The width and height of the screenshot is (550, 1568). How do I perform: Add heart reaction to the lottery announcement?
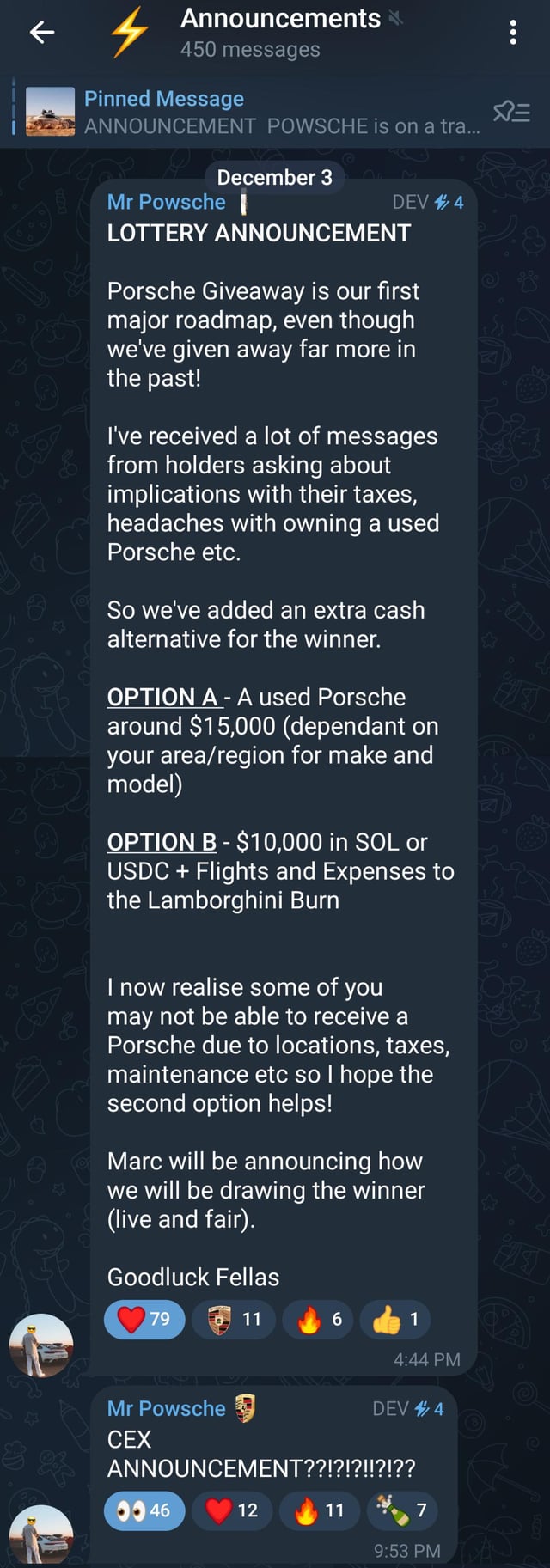[x=144, y=1319]
